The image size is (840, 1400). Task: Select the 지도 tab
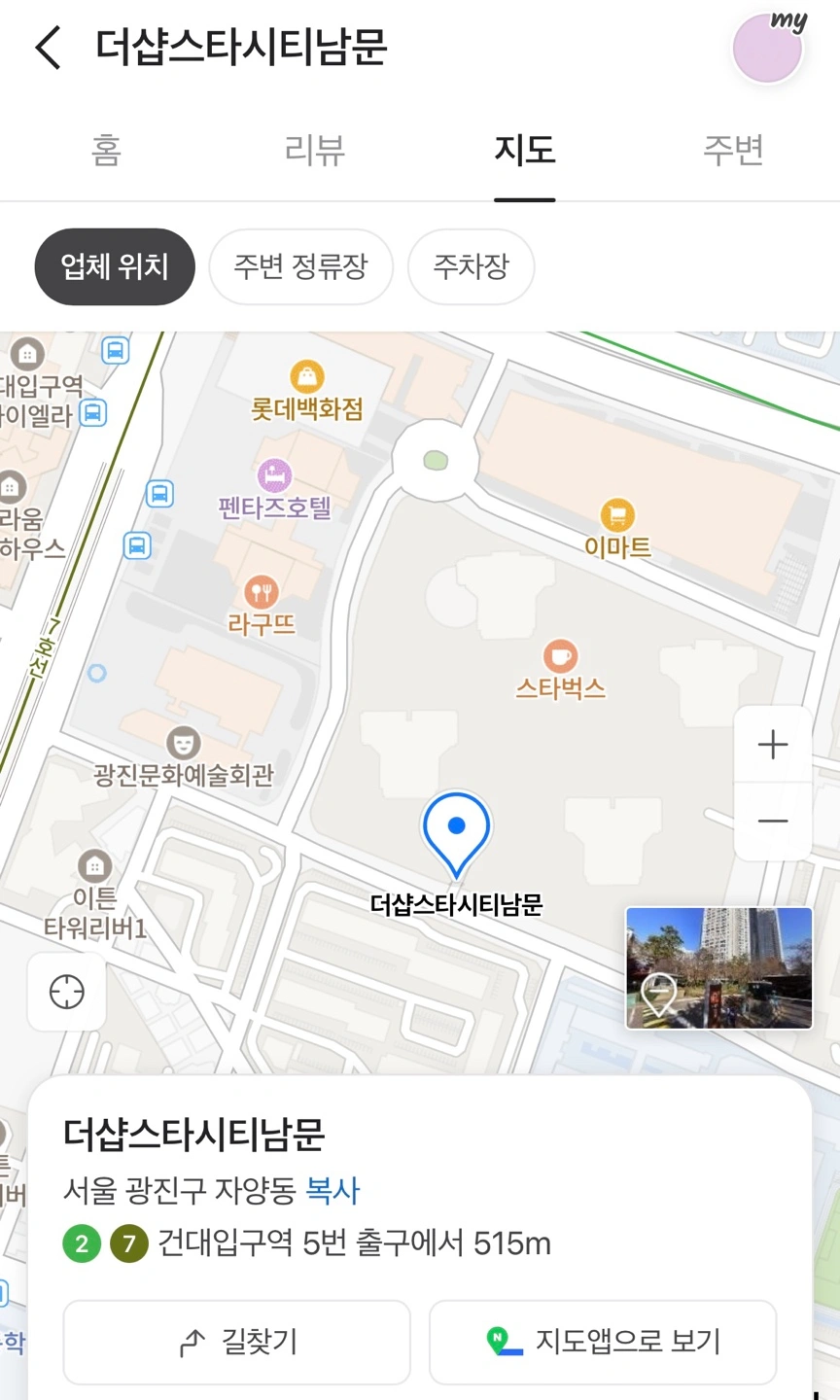524,151
